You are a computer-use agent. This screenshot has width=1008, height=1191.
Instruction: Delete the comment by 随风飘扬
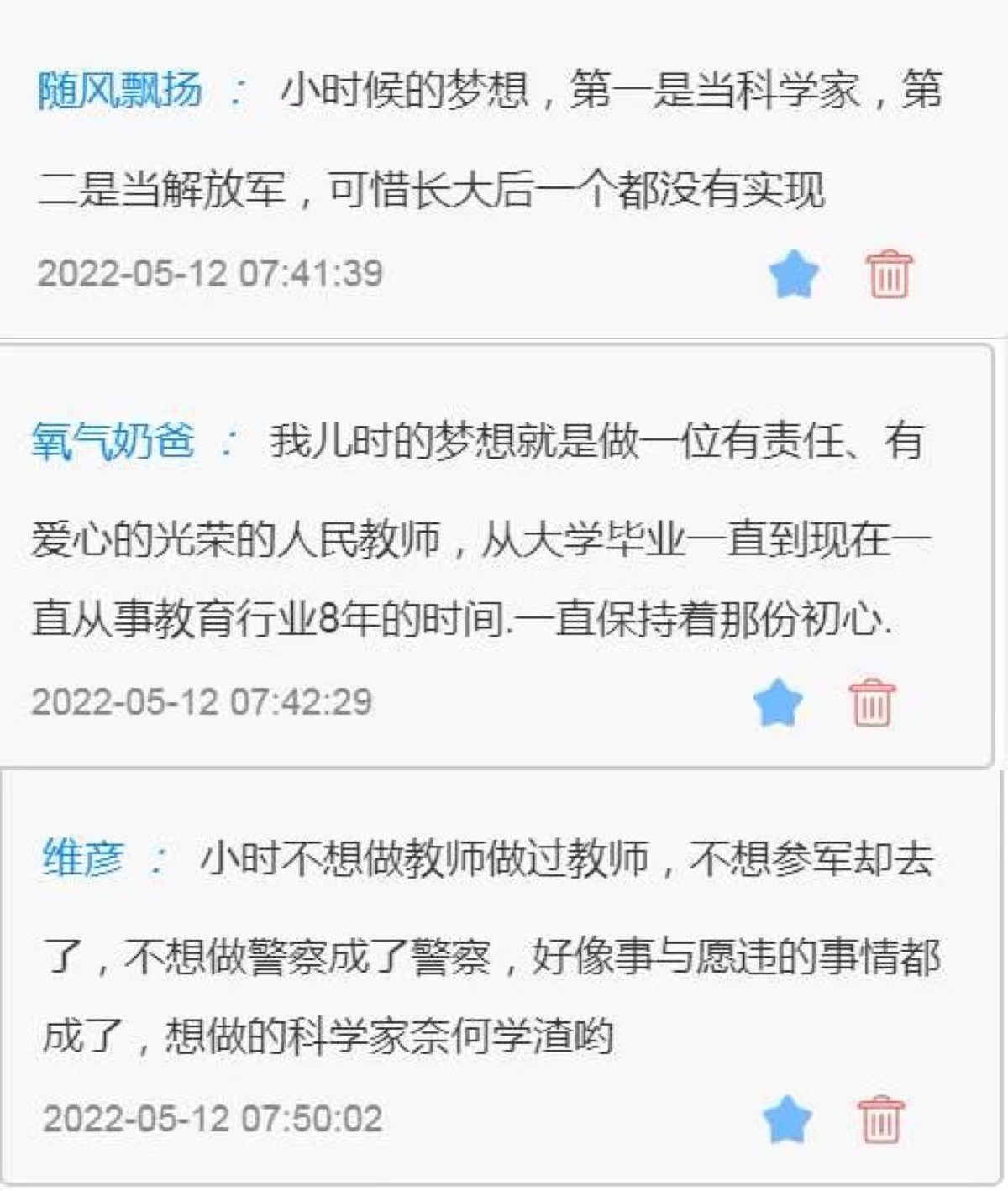(x=889, y=275)
